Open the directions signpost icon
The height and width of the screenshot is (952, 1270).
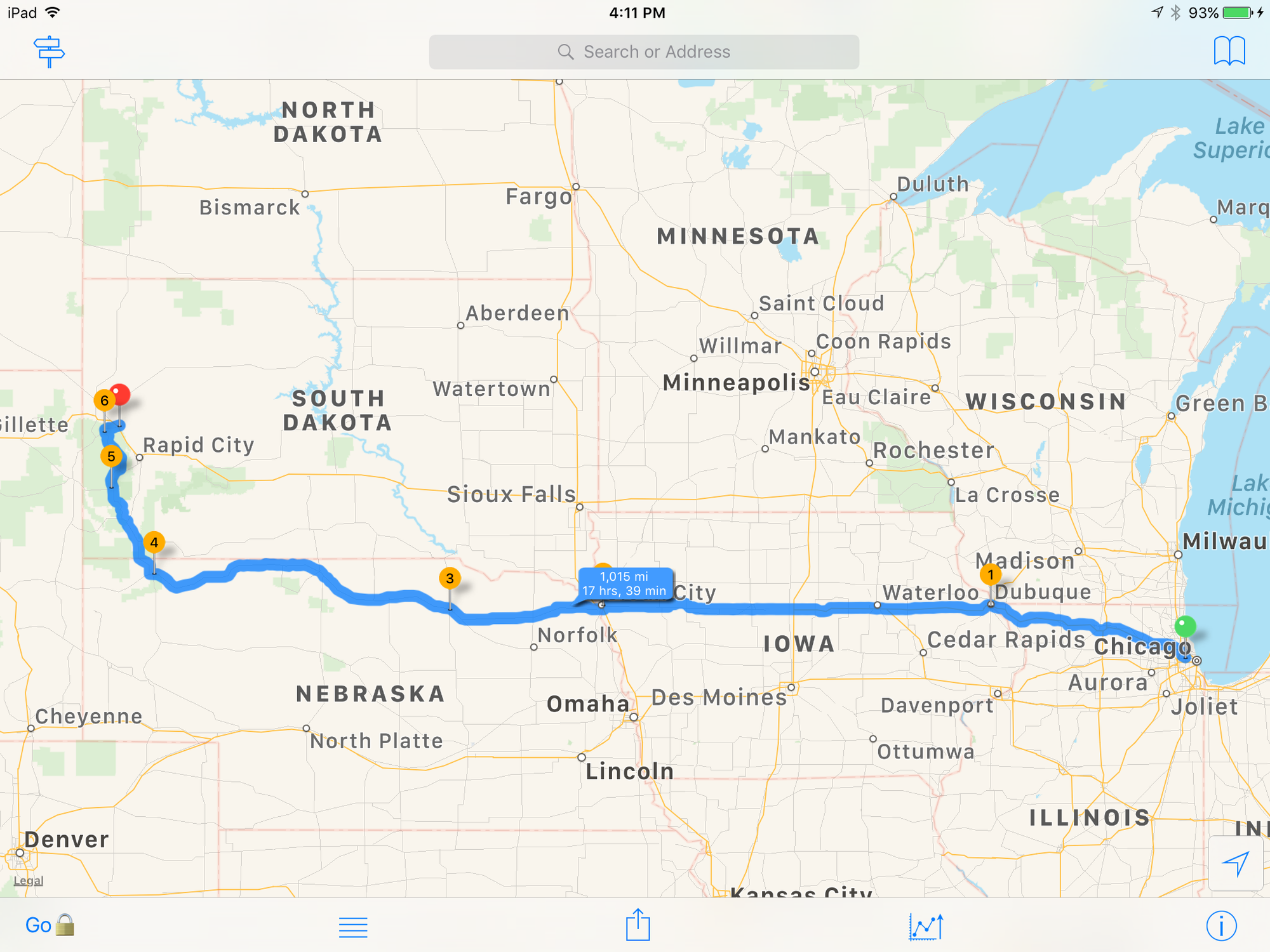pos(50,51)
